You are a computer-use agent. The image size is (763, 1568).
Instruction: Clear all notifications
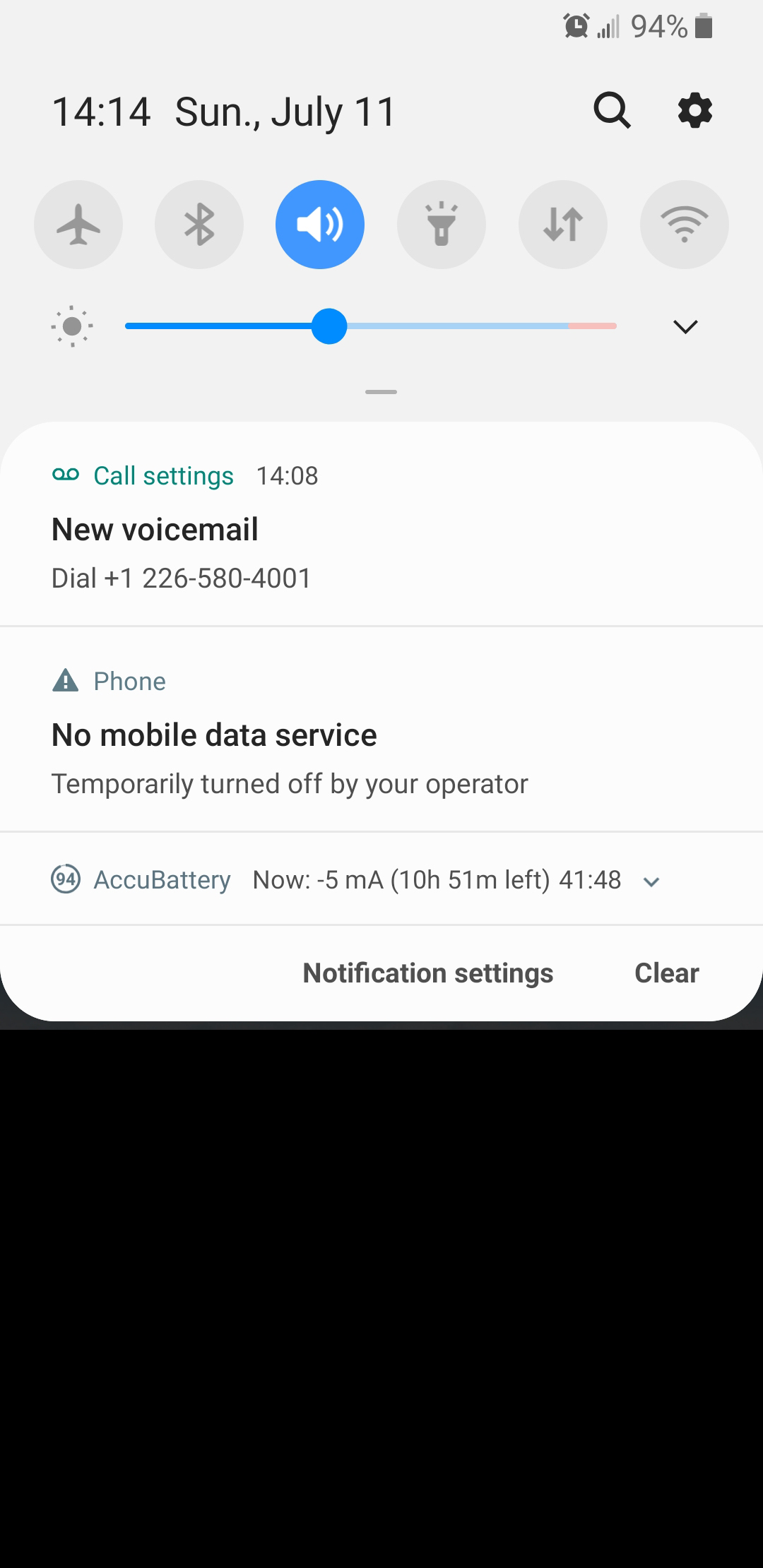666,973
